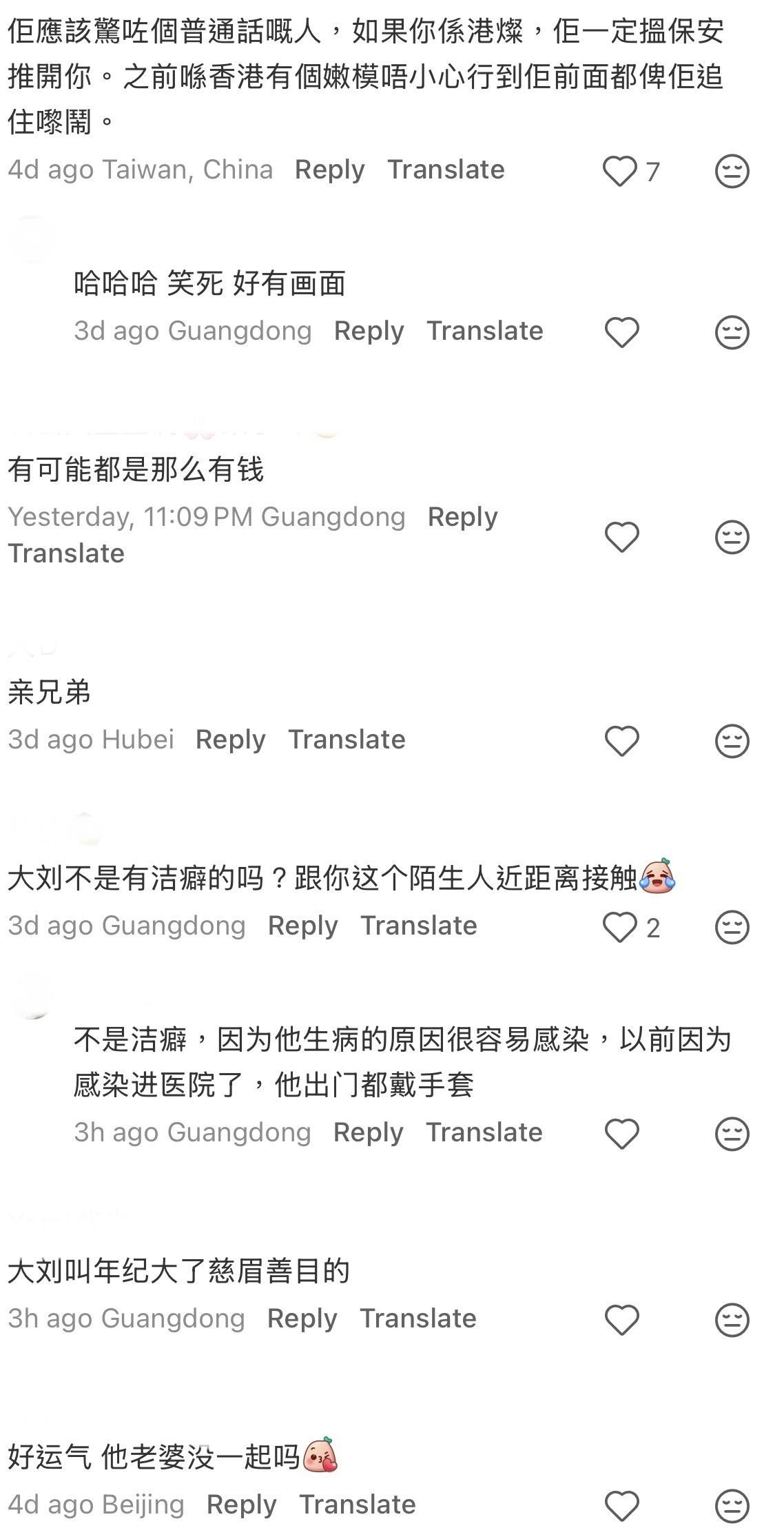Translate the 有可能都是那么有钱 comment

coord(66,553)
